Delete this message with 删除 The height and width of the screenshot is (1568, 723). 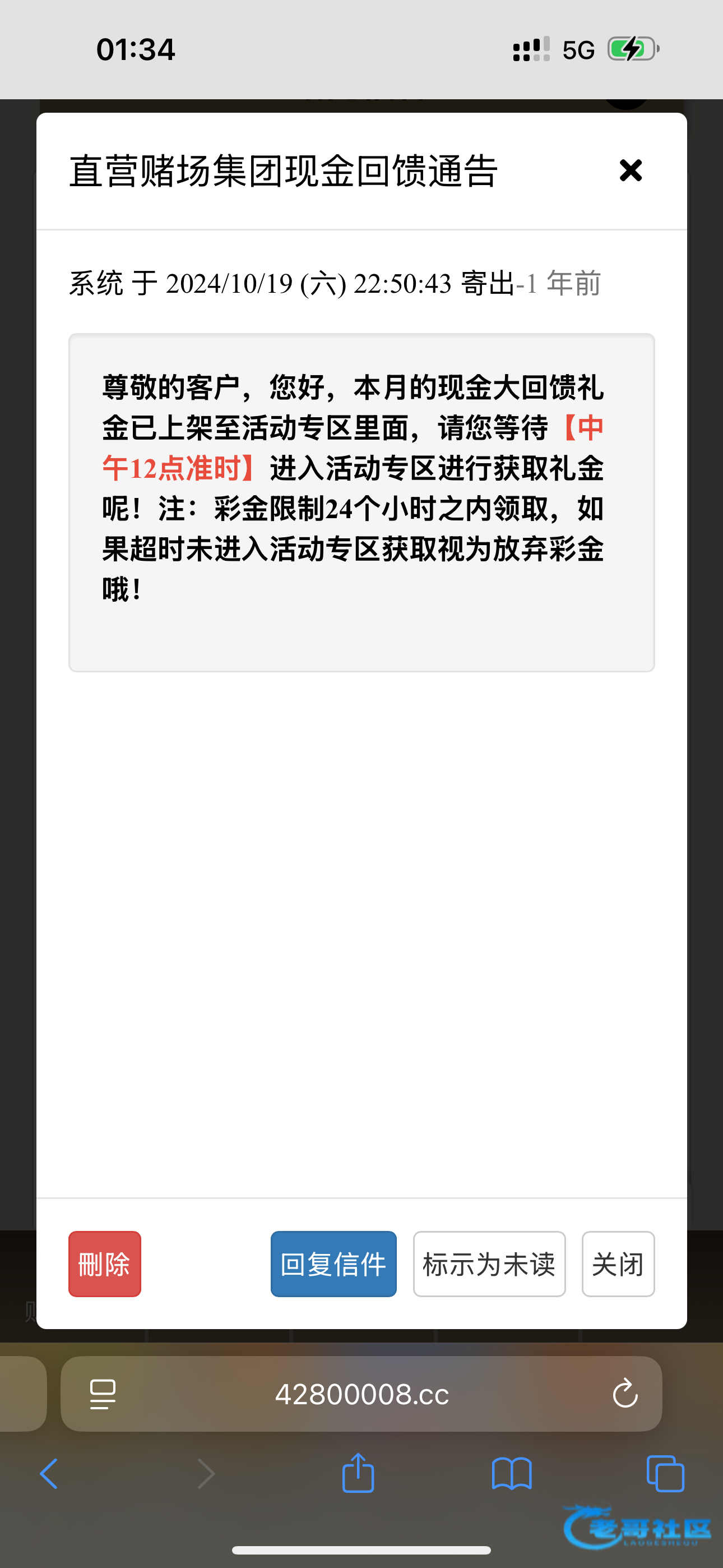[x=105, y=1263]
